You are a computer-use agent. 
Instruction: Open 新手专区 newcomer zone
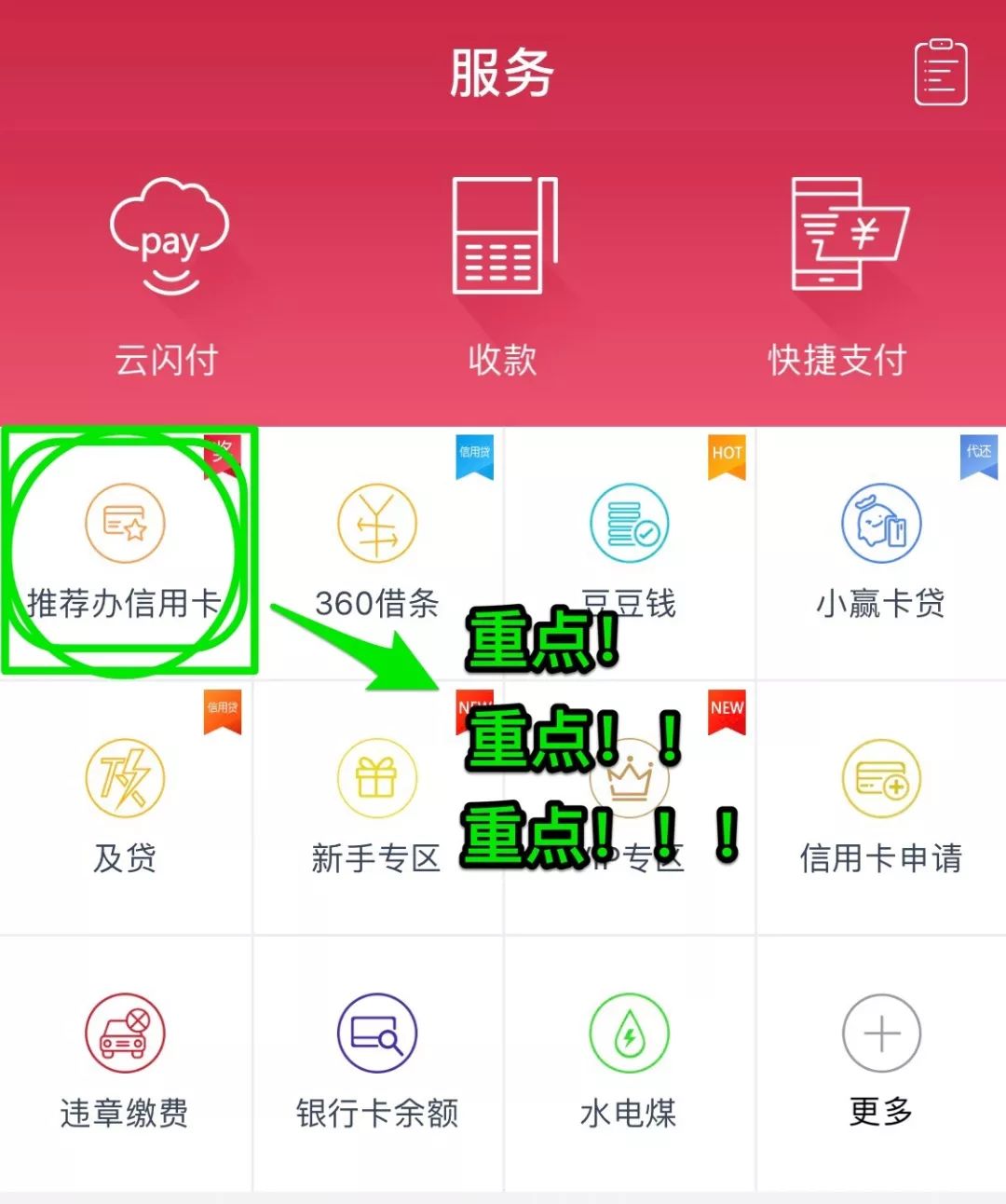[376, 806]
